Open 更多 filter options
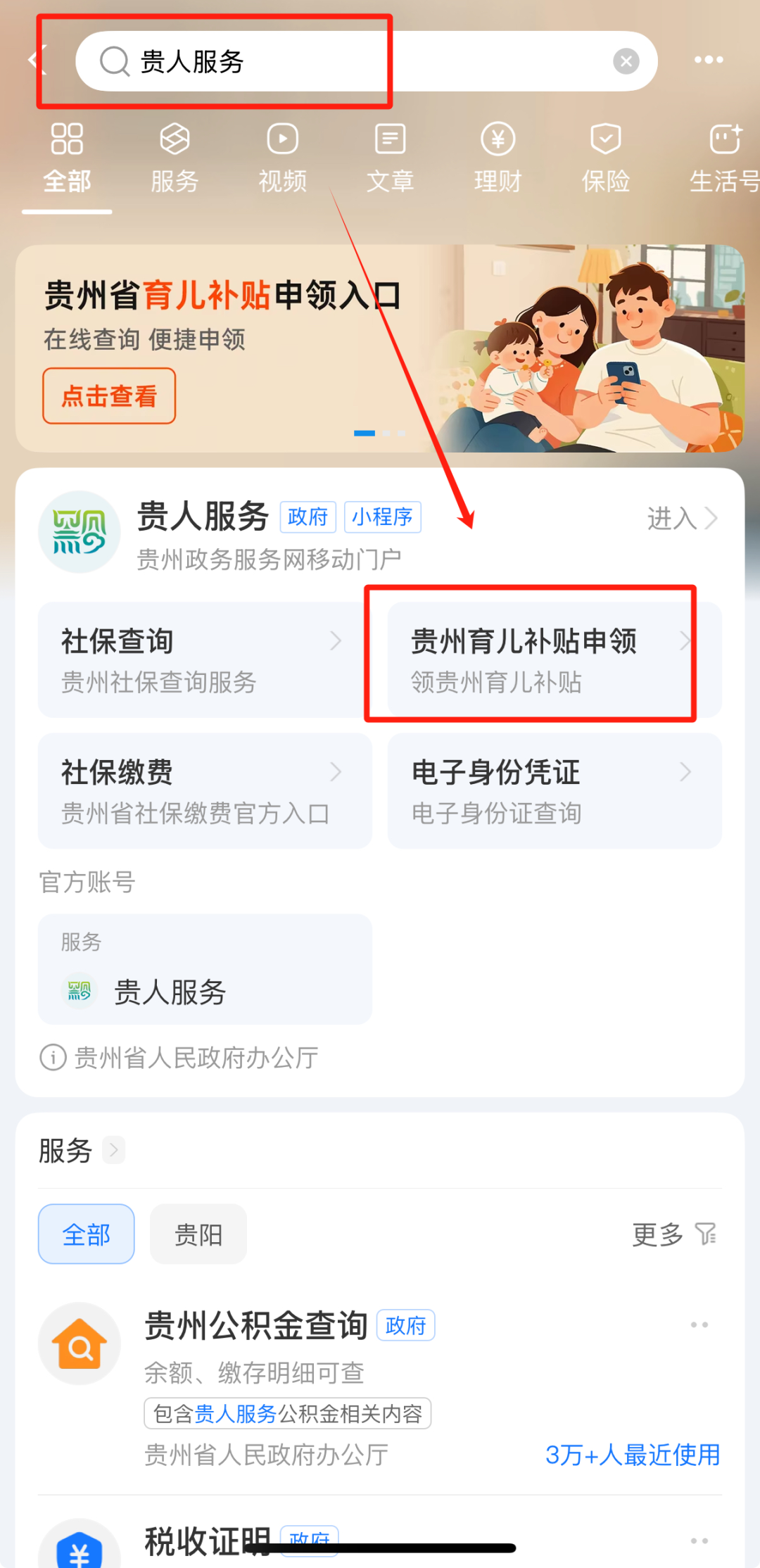 pos(673,1234)
